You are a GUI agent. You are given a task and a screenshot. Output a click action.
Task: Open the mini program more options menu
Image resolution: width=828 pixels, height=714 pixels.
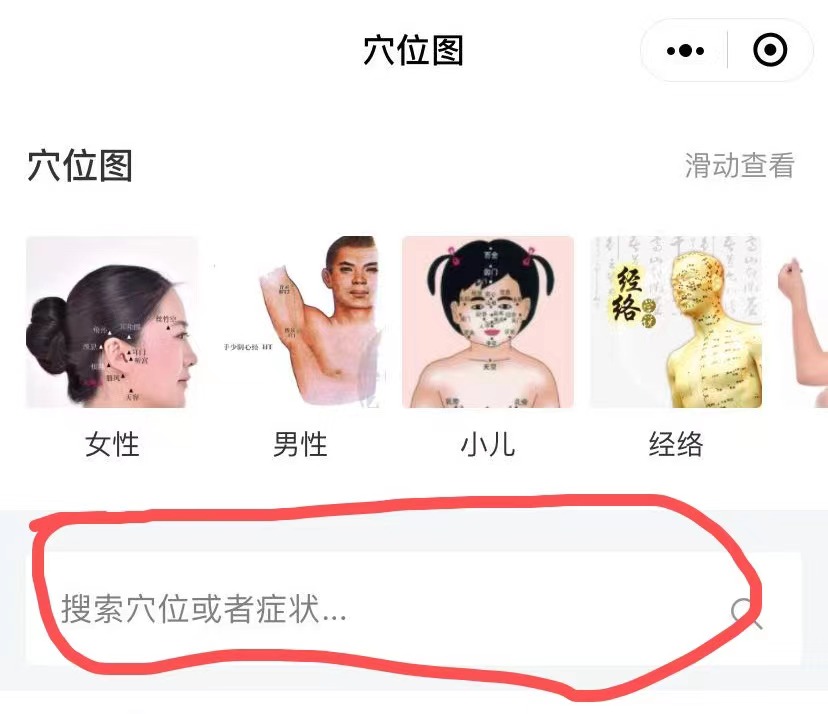(685, 51)
